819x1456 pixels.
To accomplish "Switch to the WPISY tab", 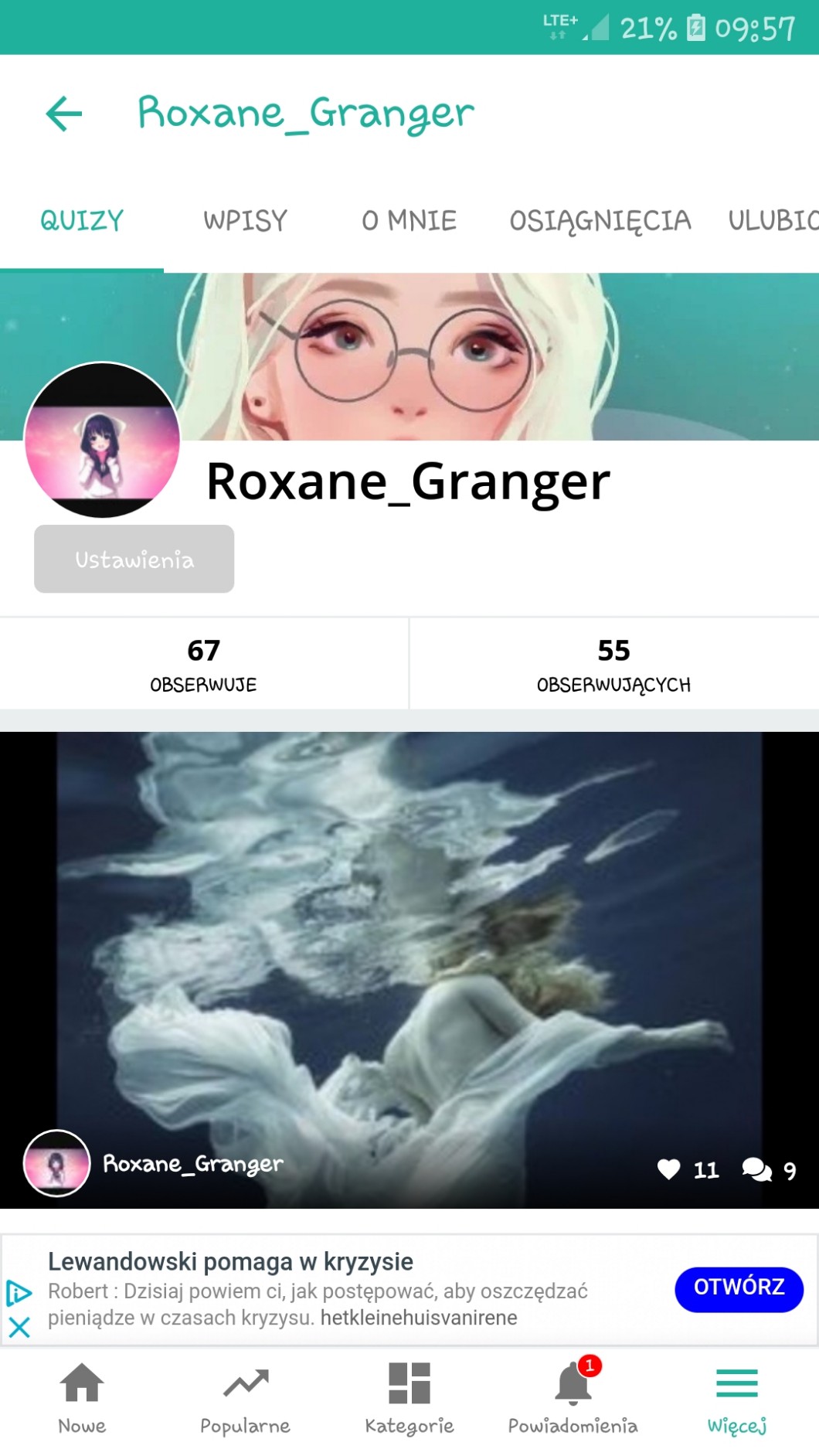I will [x=245, y=221].
